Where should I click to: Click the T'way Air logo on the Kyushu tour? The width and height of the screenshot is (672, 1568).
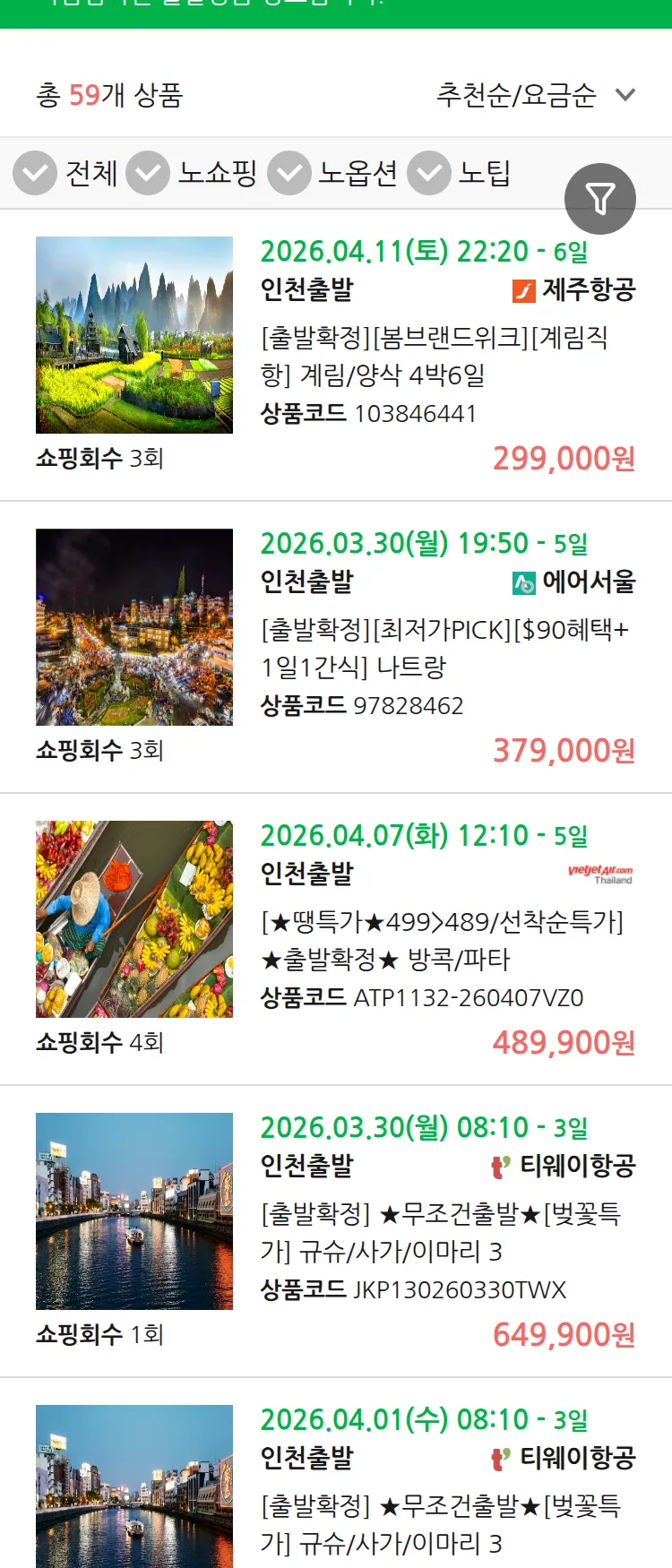[498, 1166]
